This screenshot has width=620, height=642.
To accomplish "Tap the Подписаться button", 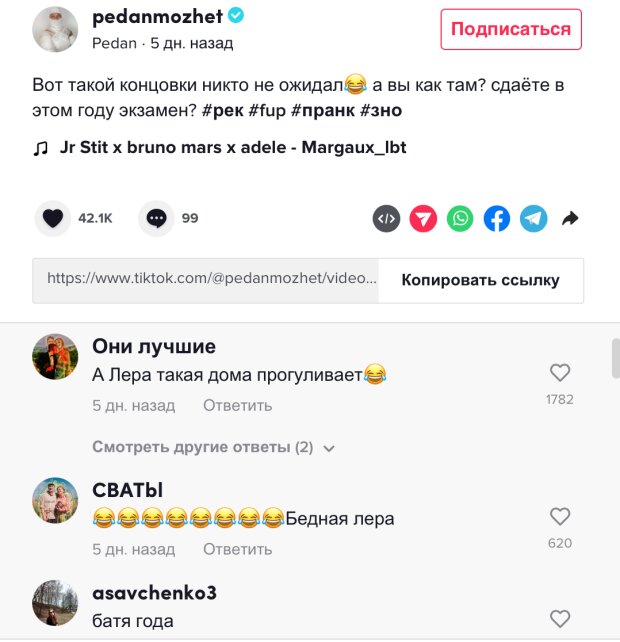I will click(510, 29).
